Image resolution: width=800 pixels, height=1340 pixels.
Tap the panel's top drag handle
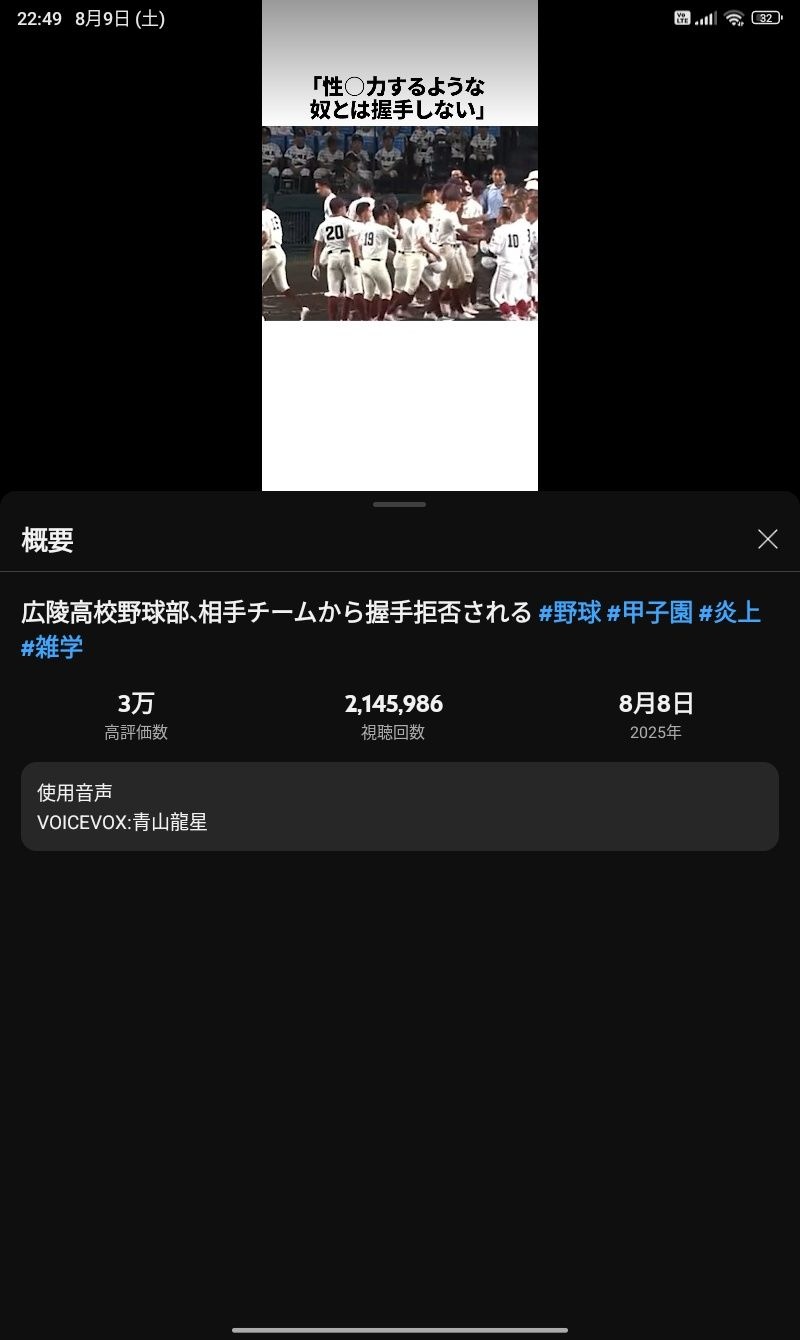[400, 505]
